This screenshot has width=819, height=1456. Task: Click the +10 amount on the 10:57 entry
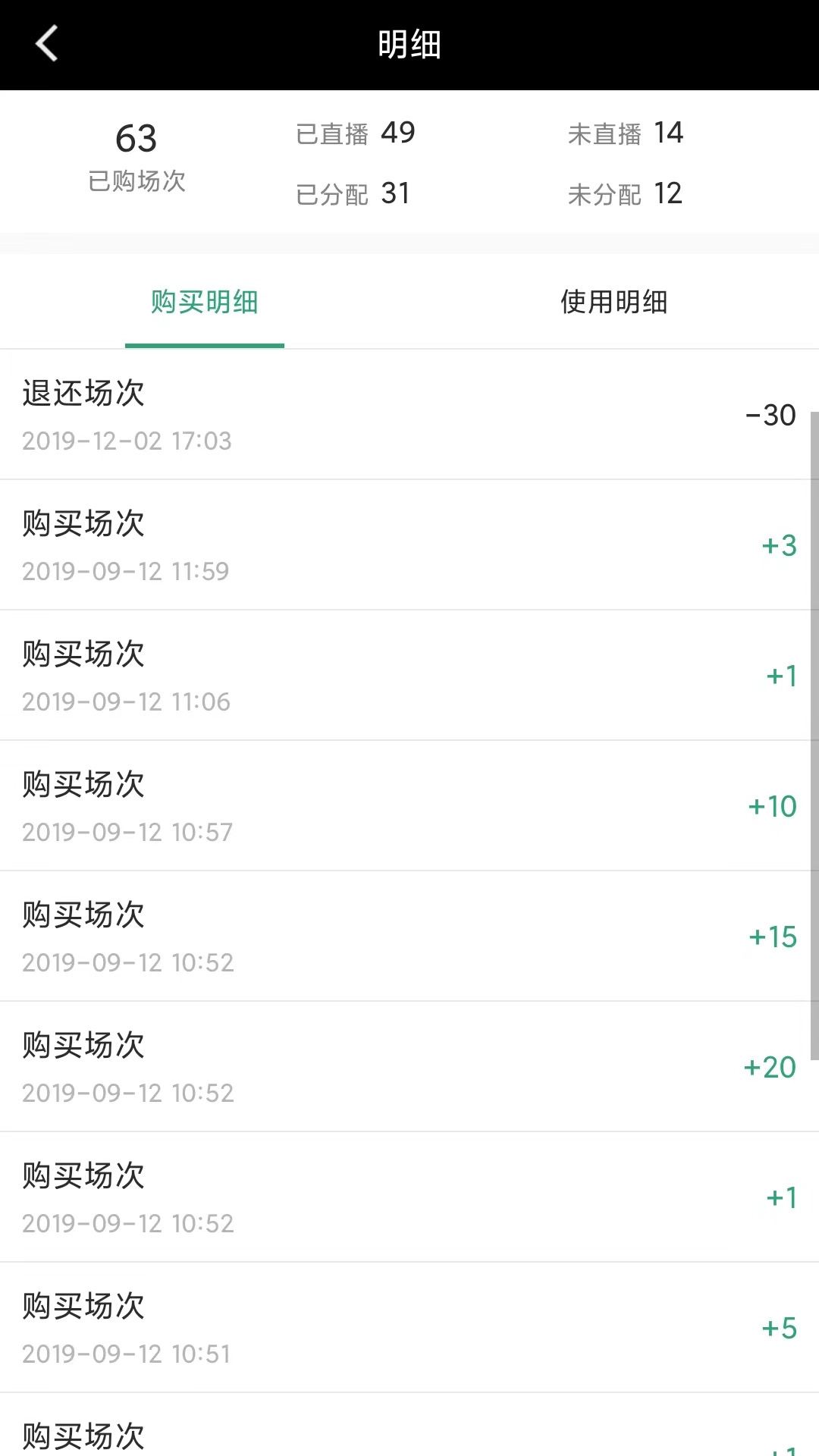771,806
